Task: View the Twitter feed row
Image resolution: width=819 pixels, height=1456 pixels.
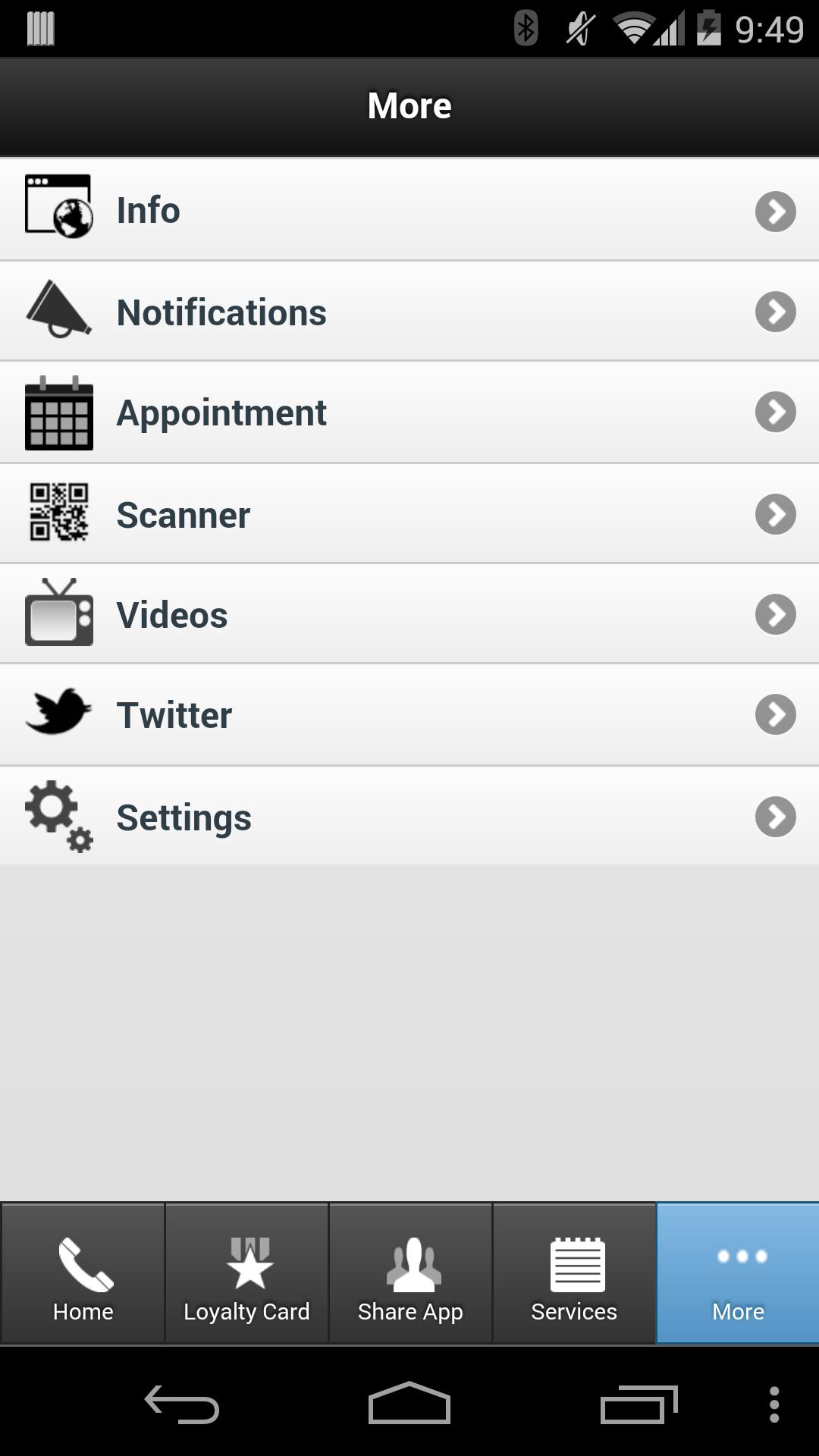Action: click(409, 714)
